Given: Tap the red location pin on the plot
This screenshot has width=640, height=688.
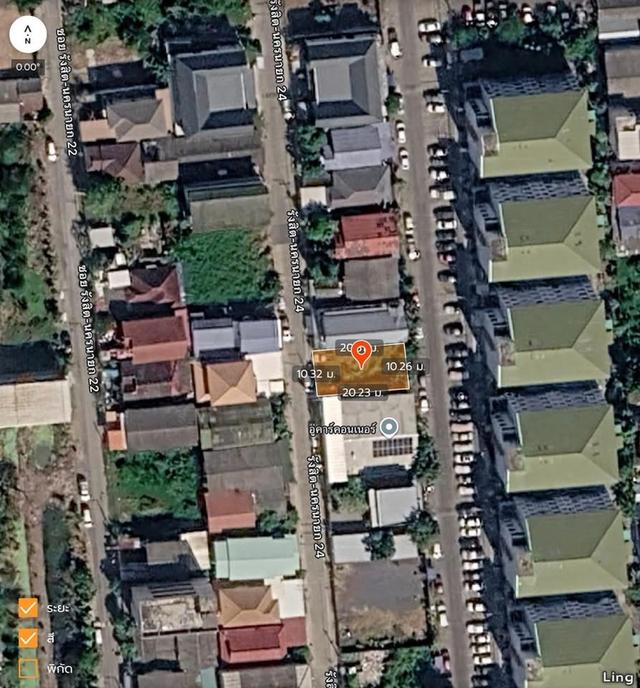Looking at the screenshot, I should [x=361, y=352].
